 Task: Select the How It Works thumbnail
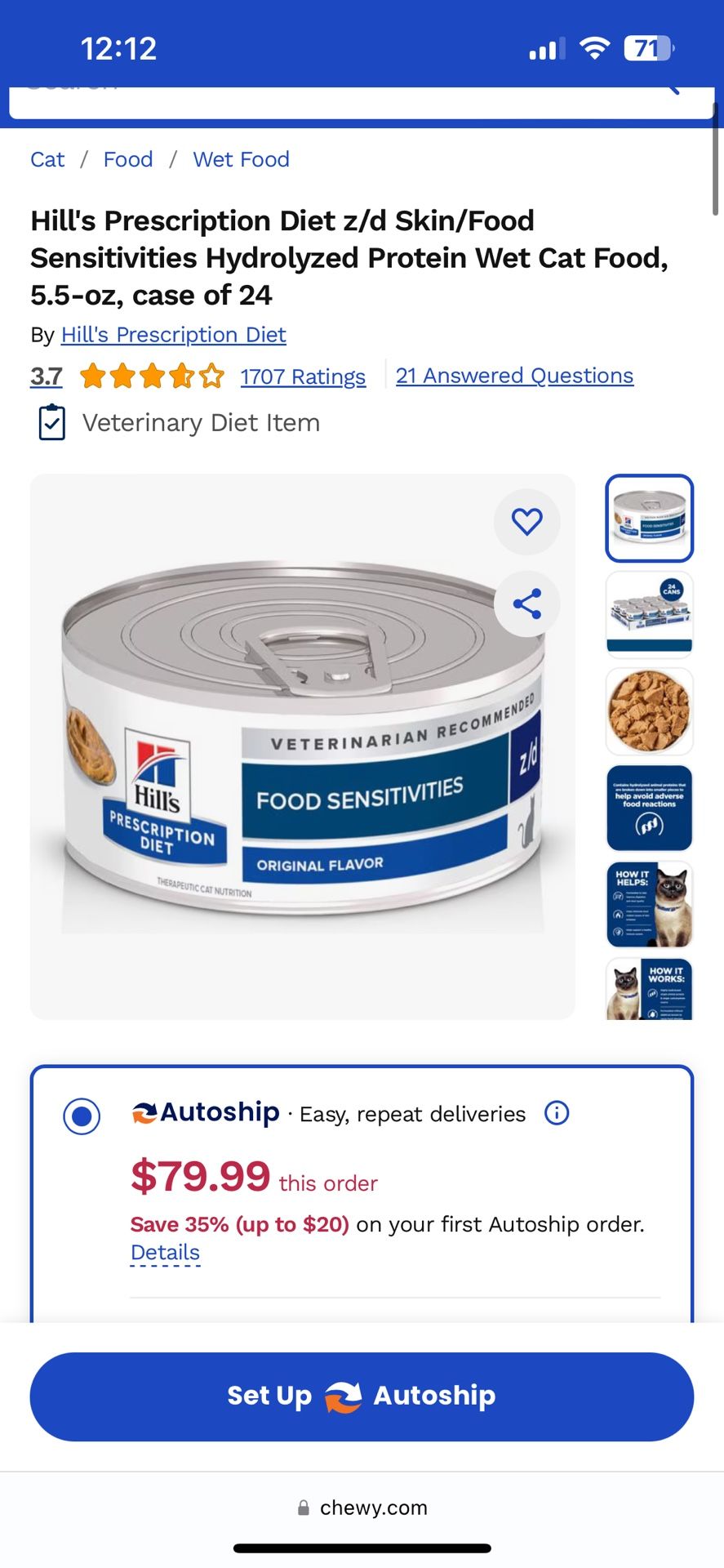coord(649,990)
